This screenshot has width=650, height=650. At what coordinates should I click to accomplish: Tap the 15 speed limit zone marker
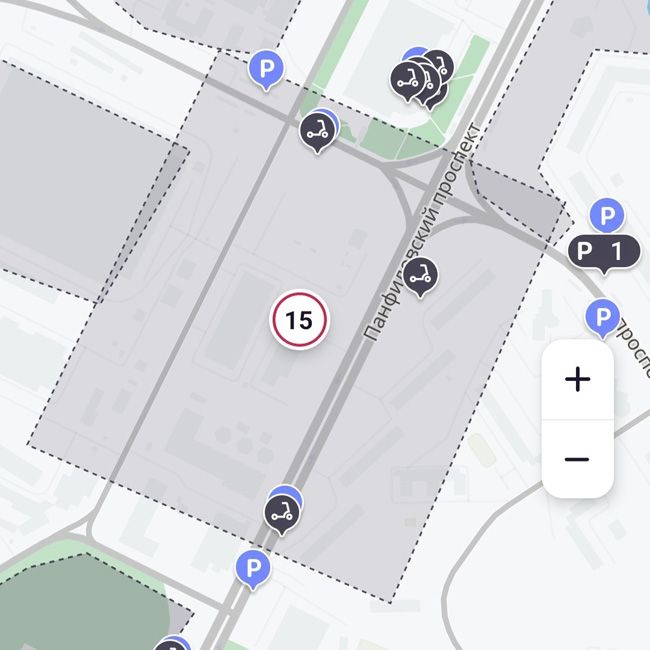tap(299, 320)
